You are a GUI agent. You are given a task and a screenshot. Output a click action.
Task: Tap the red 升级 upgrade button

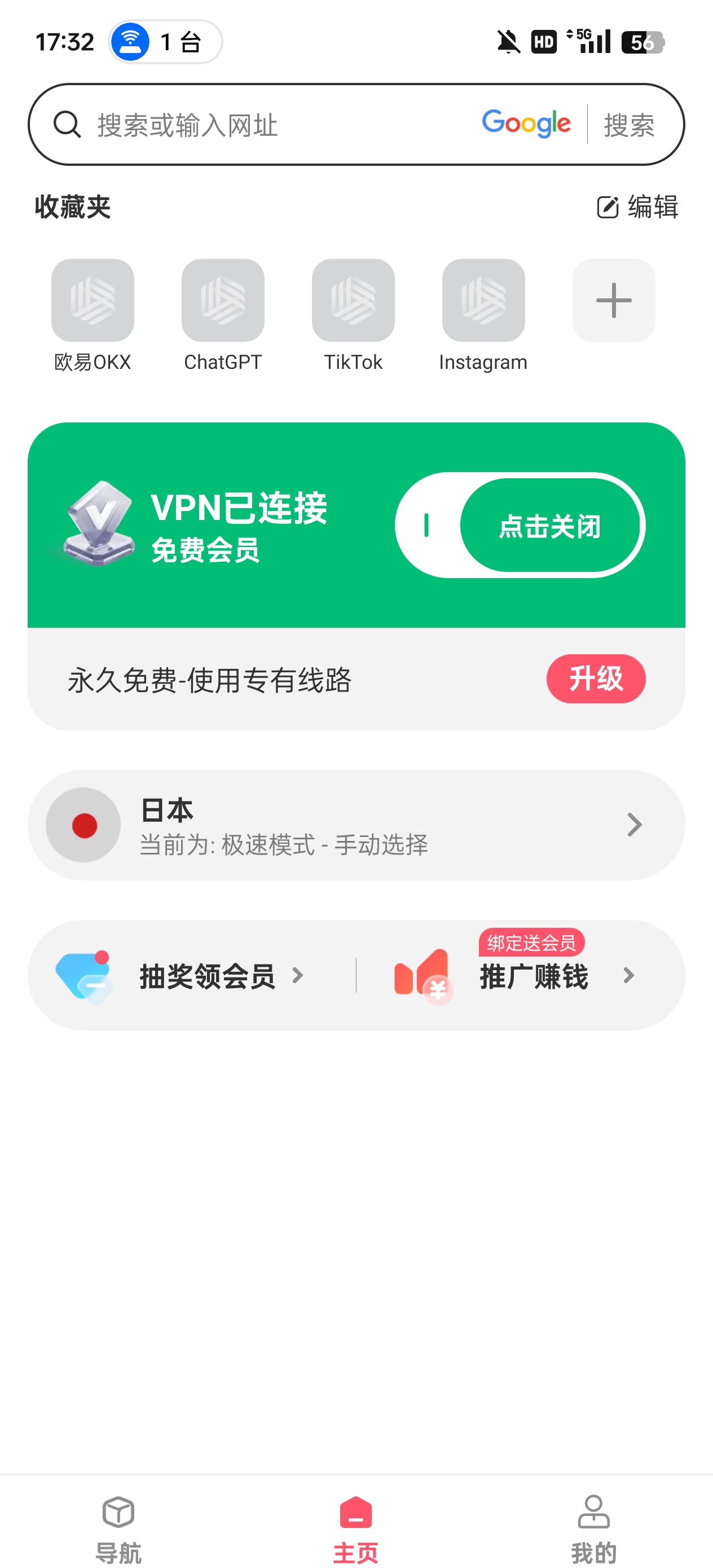pos(596,679)
